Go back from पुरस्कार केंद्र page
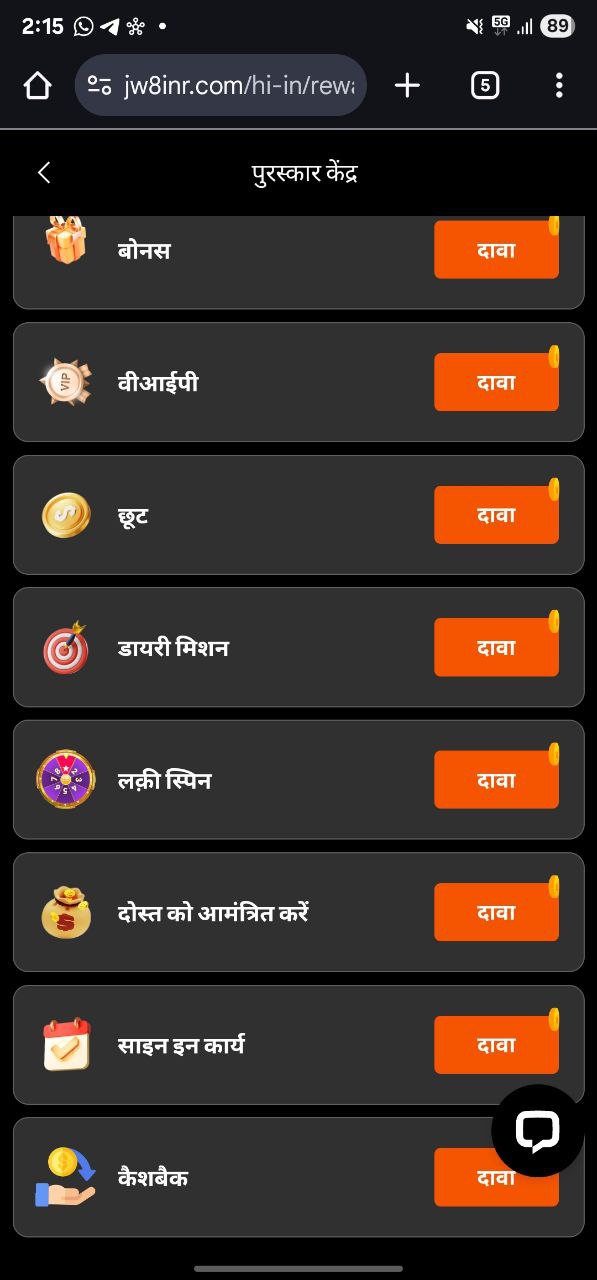Image resolution: width=597 pixels, height=1280 pixels. [44, 173]
